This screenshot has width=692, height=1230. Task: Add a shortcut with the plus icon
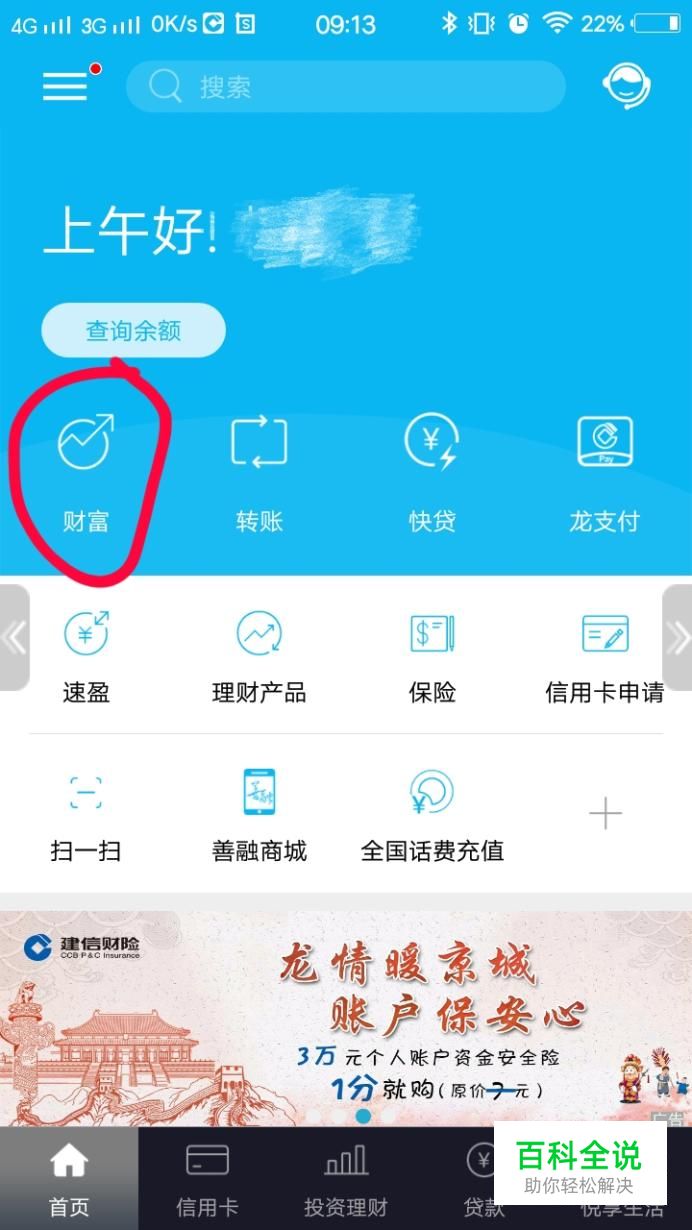[x=605, y=814]
